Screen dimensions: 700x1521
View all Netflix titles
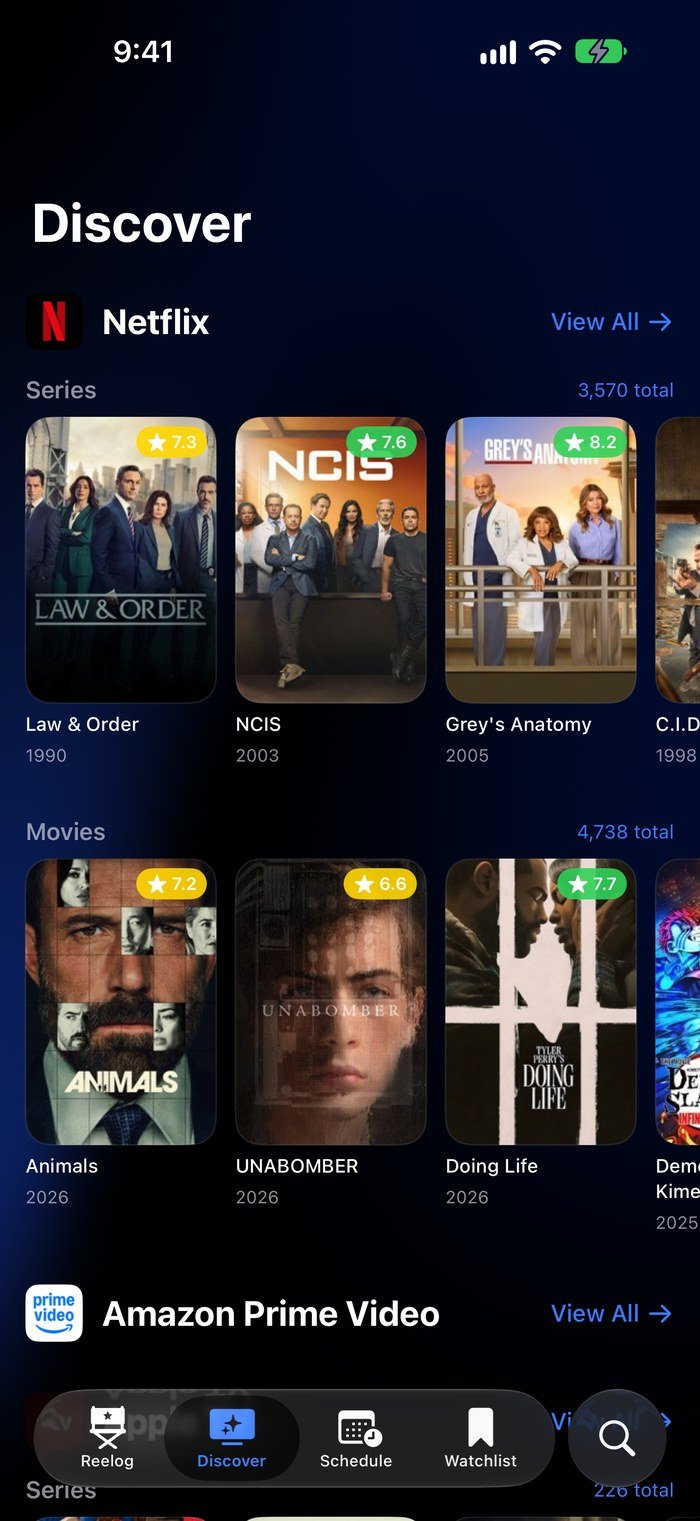pyautogui.click(x=611, y=322)
